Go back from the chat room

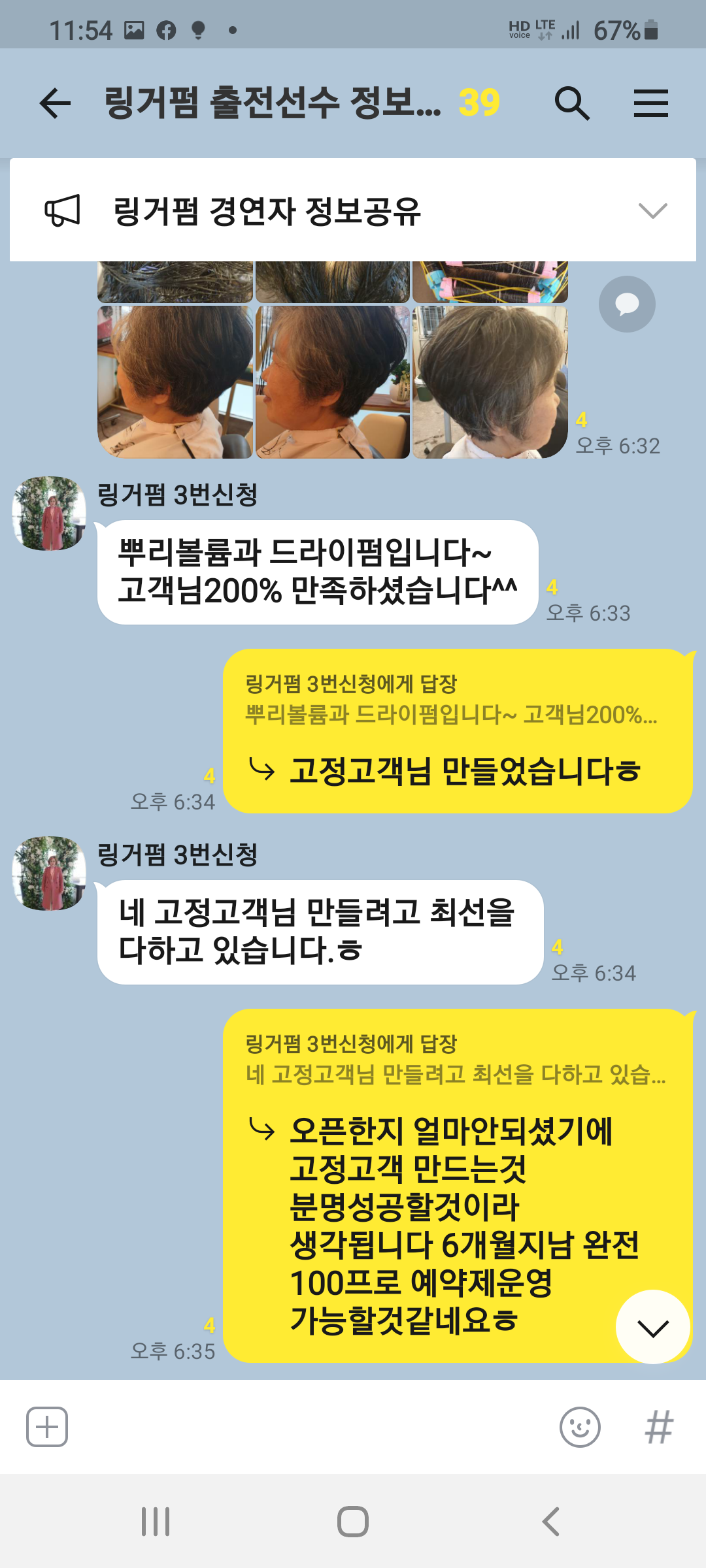(x=55, y=103)
